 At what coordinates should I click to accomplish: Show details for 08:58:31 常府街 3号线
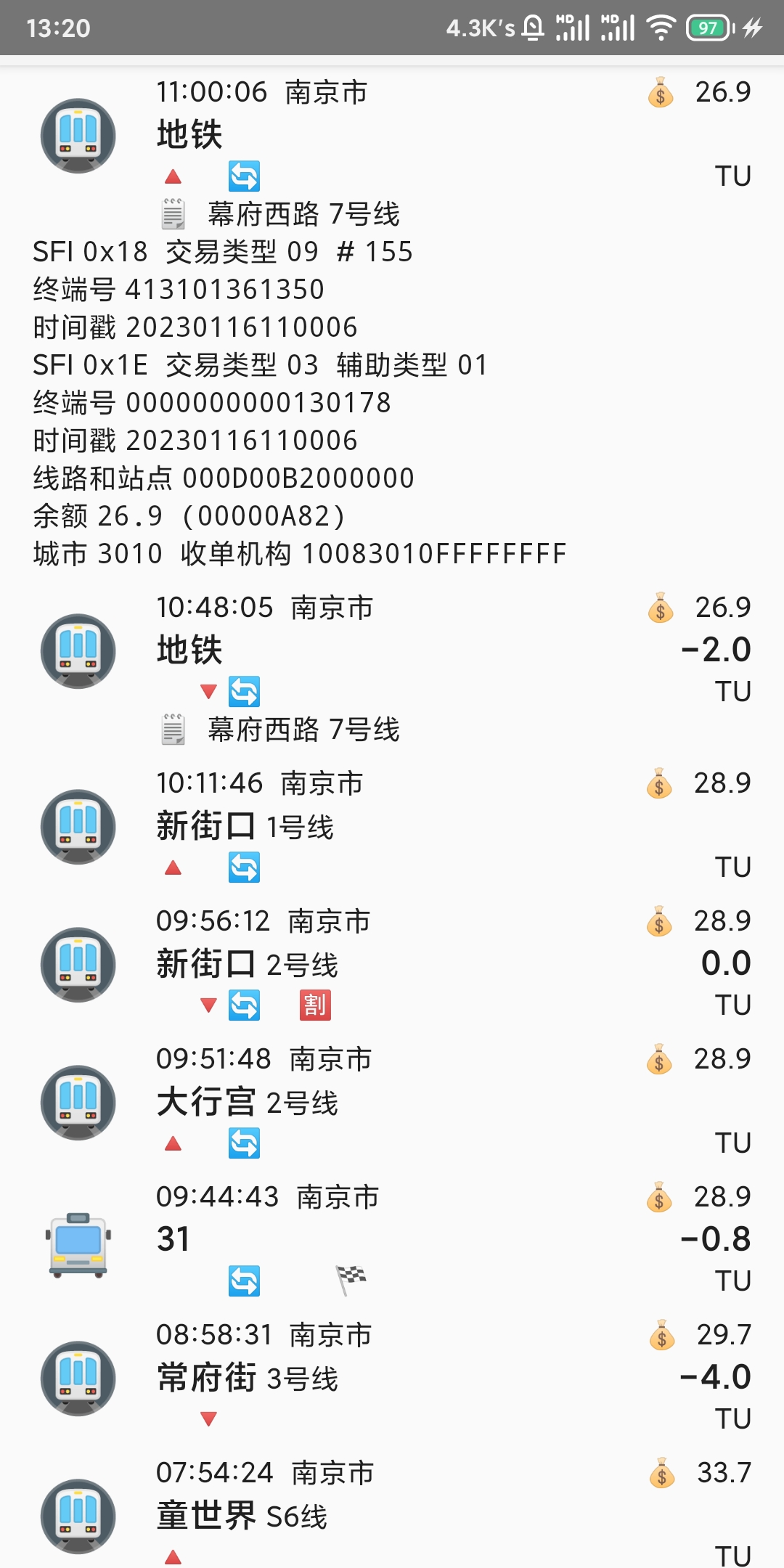[x=392, y=1379]
